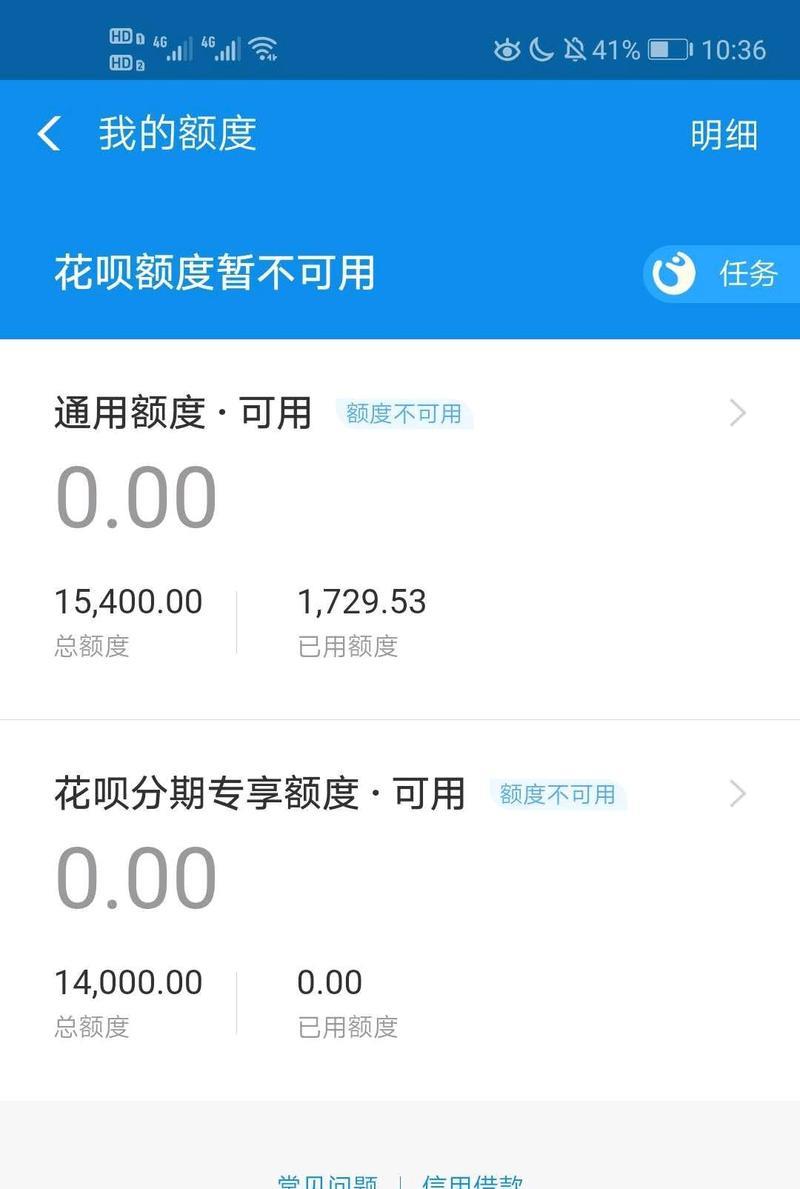Open the 任务 ladybug icon
Viewport: 800px width, 1189px height.
tap(672, 274)
